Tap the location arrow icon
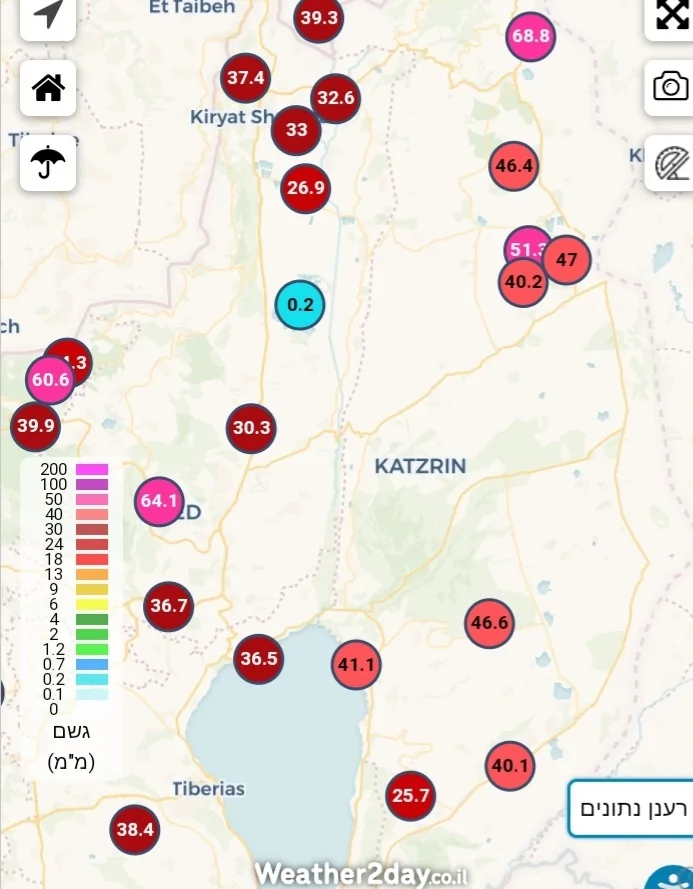 tap(48, 15)
